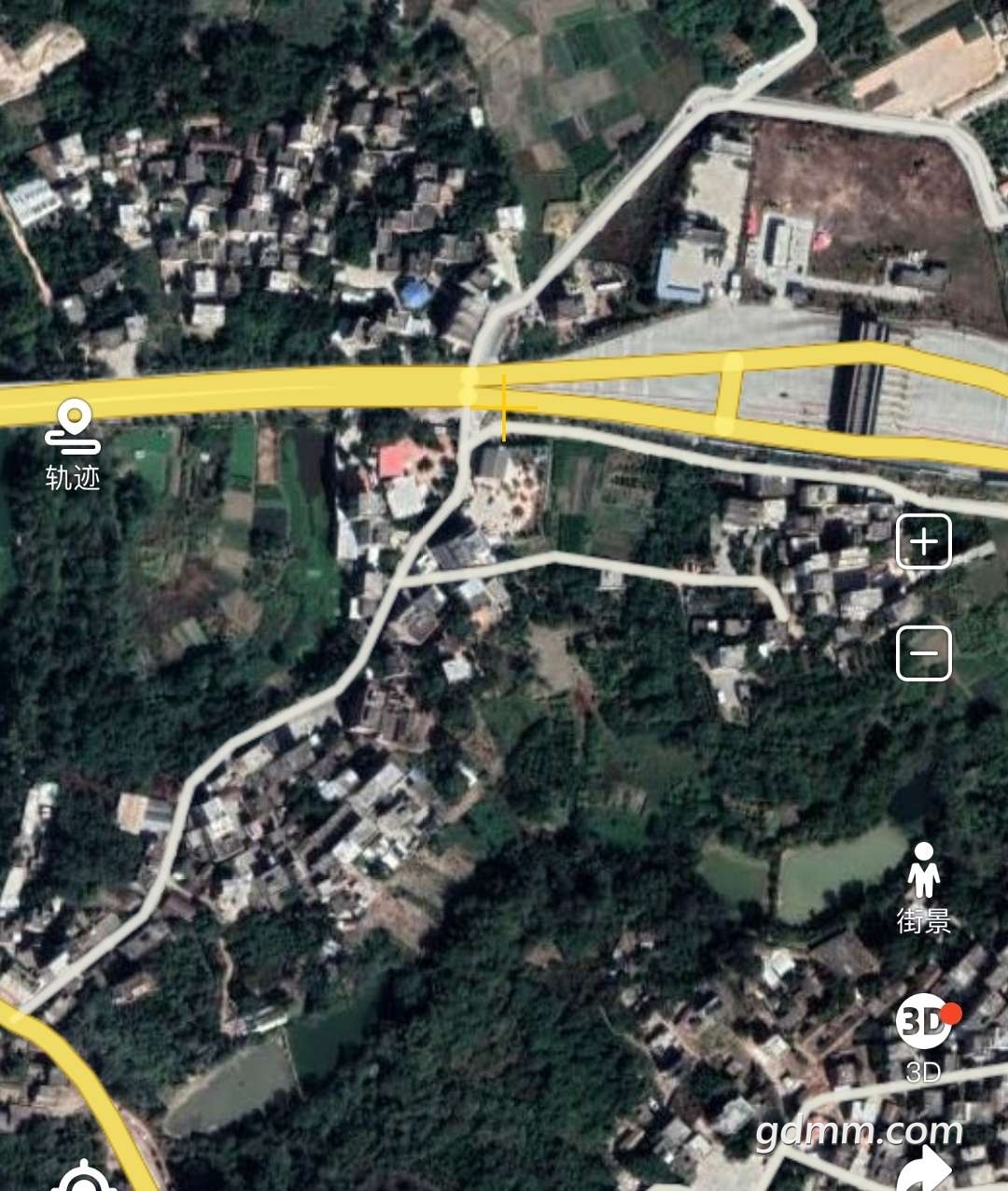Open 街景 street view mode
This screenshot has width=1008, height=1191.
pos(923,887)
